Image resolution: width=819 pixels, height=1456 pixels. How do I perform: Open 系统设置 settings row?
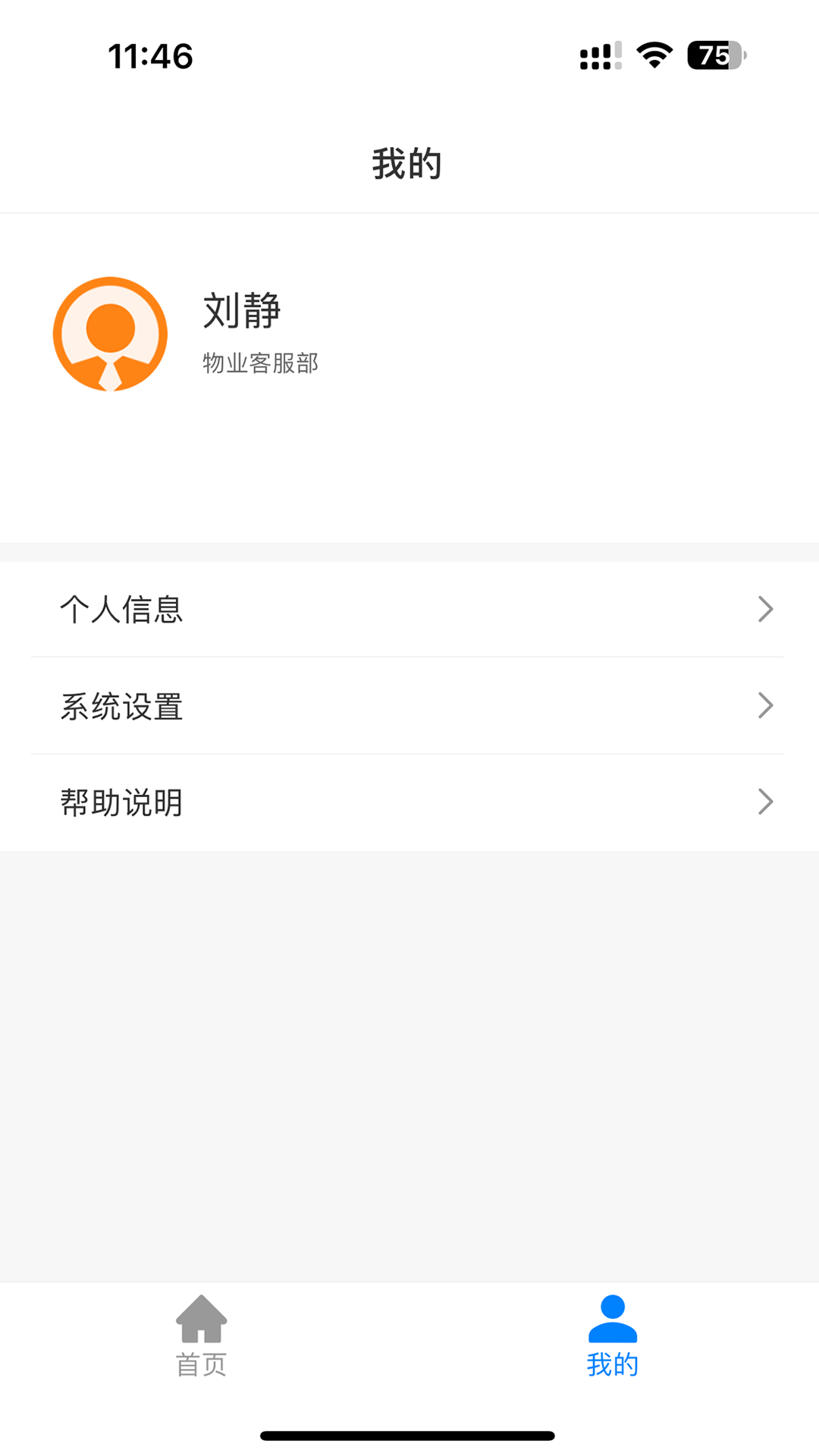pyautogui.click(x=409, y=705)
